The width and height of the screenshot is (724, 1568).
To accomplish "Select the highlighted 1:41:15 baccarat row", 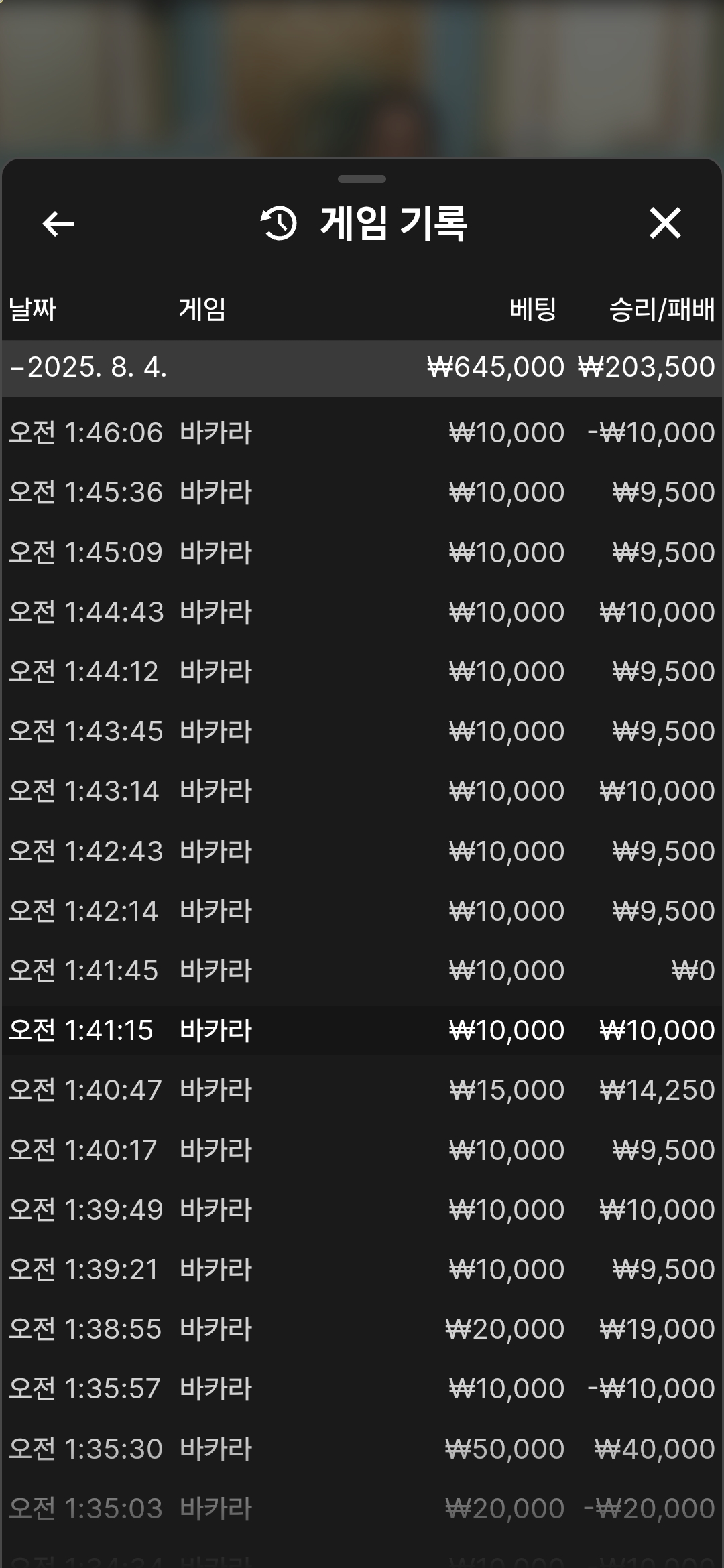I will 362,1031.
